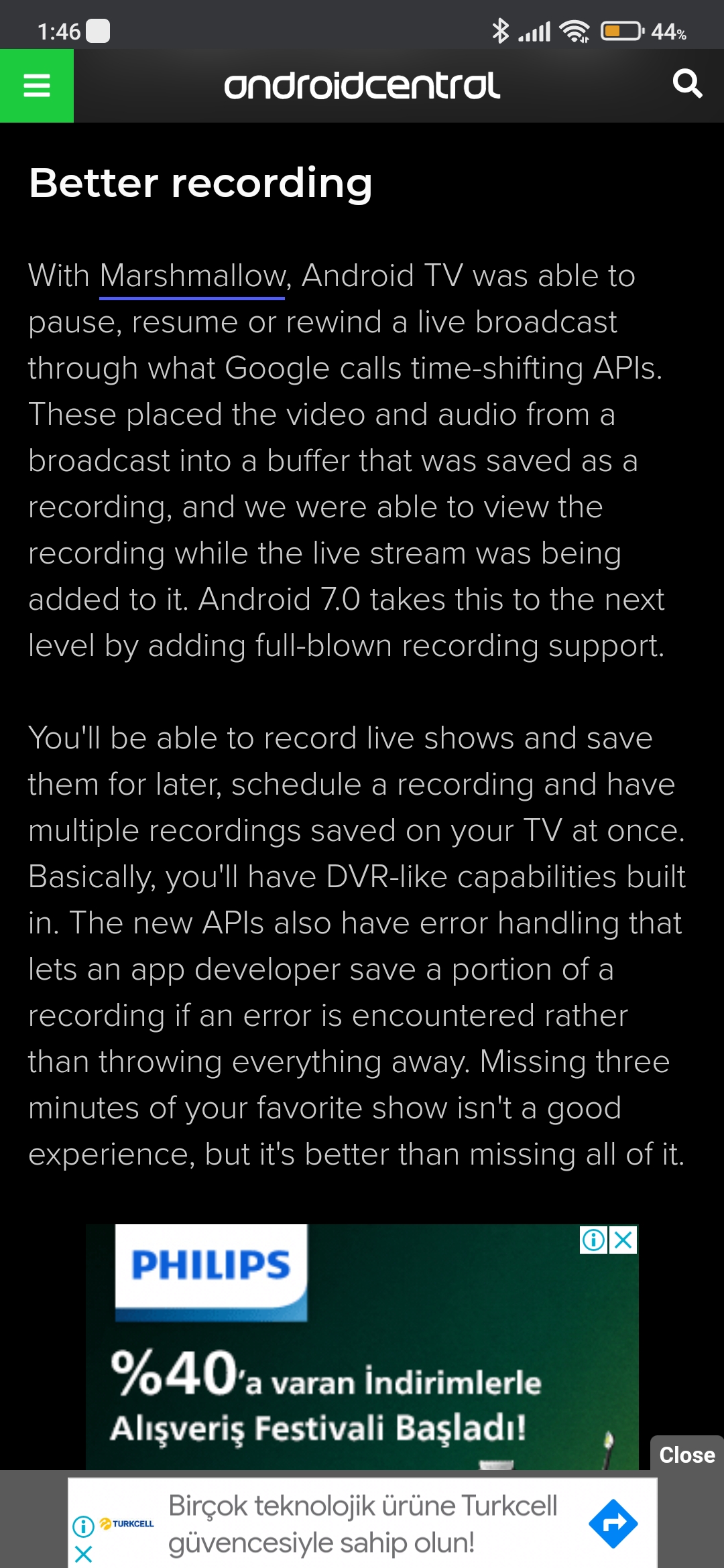Follow the Marshmallow link

(x=193, y=276)
